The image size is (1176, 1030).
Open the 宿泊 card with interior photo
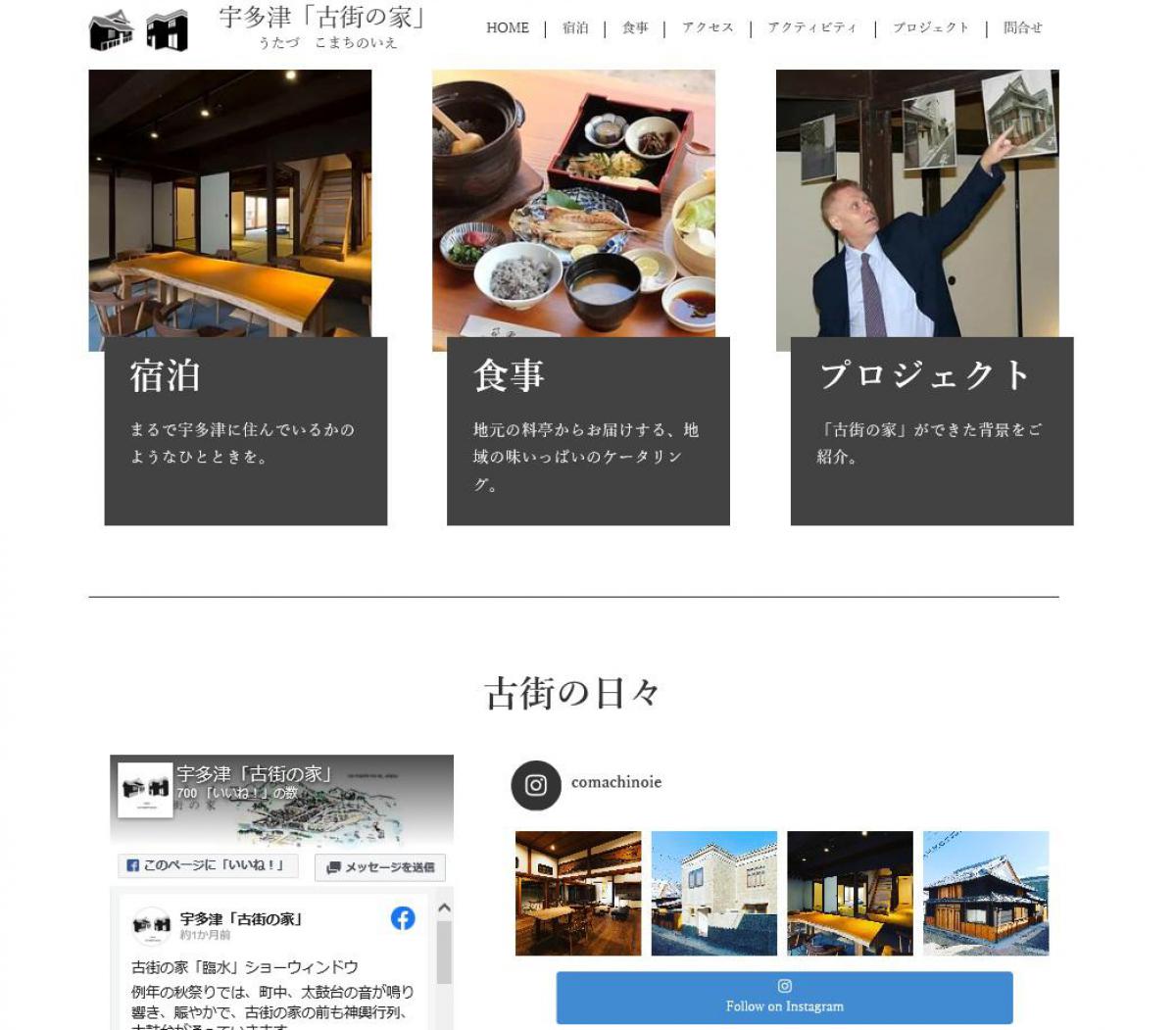(230, 210)
